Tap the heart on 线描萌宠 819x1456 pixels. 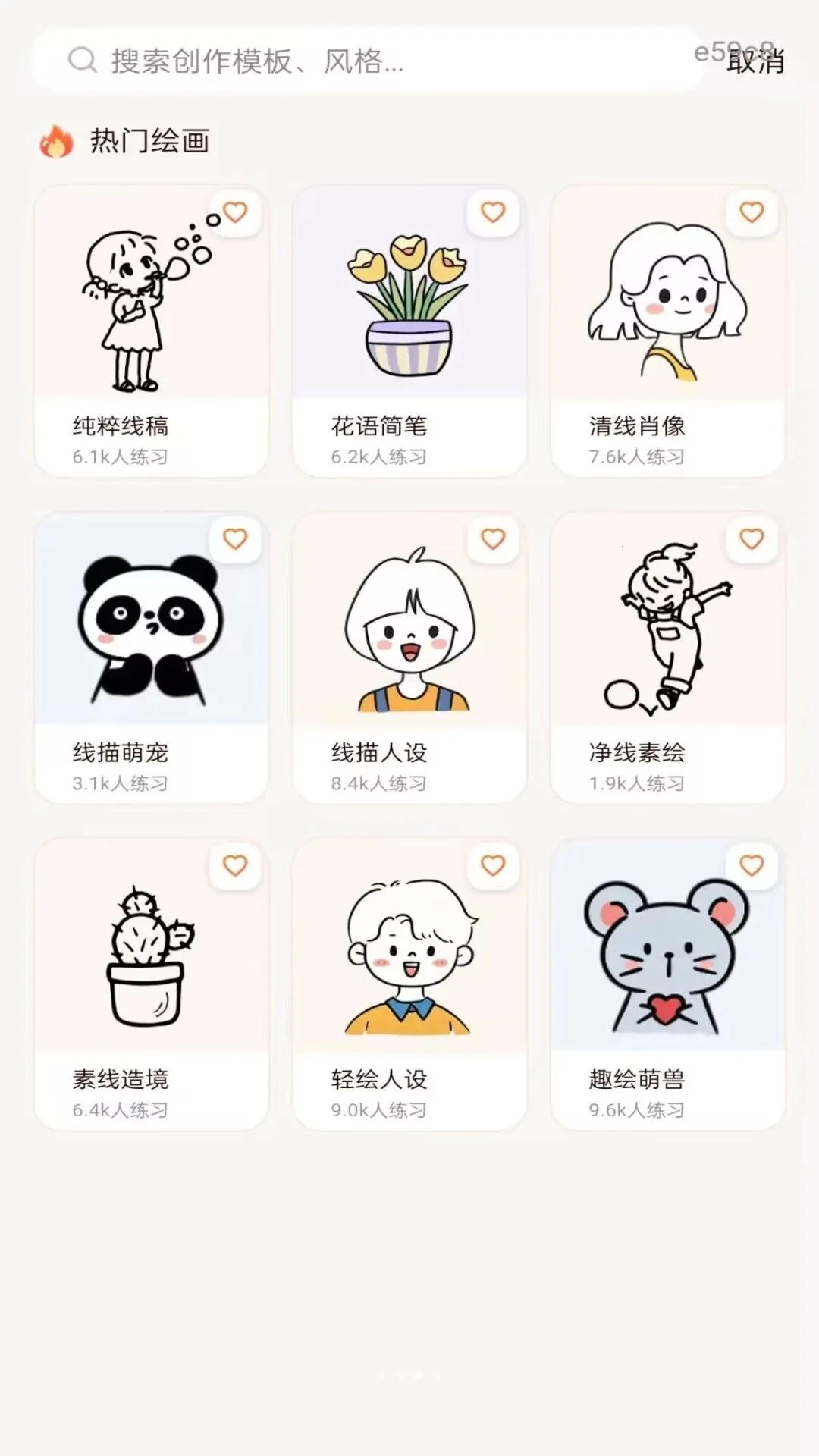tap(235, 539)
